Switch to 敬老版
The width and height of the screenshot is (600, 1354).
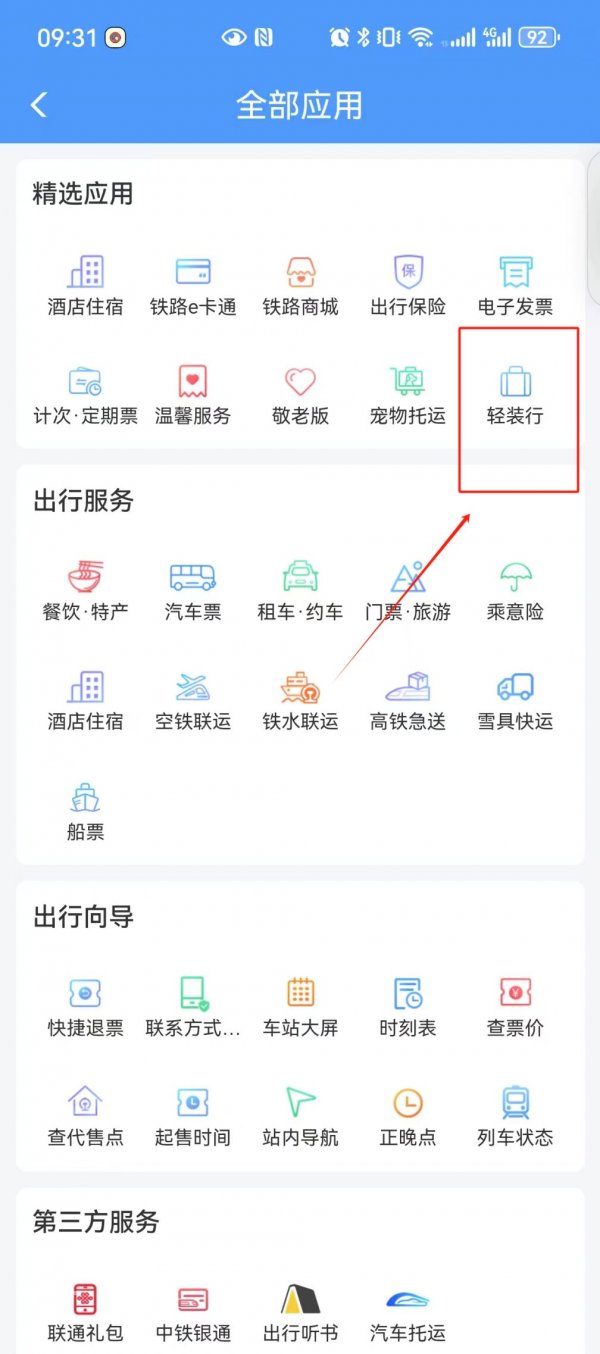click(x=301, y=395)
